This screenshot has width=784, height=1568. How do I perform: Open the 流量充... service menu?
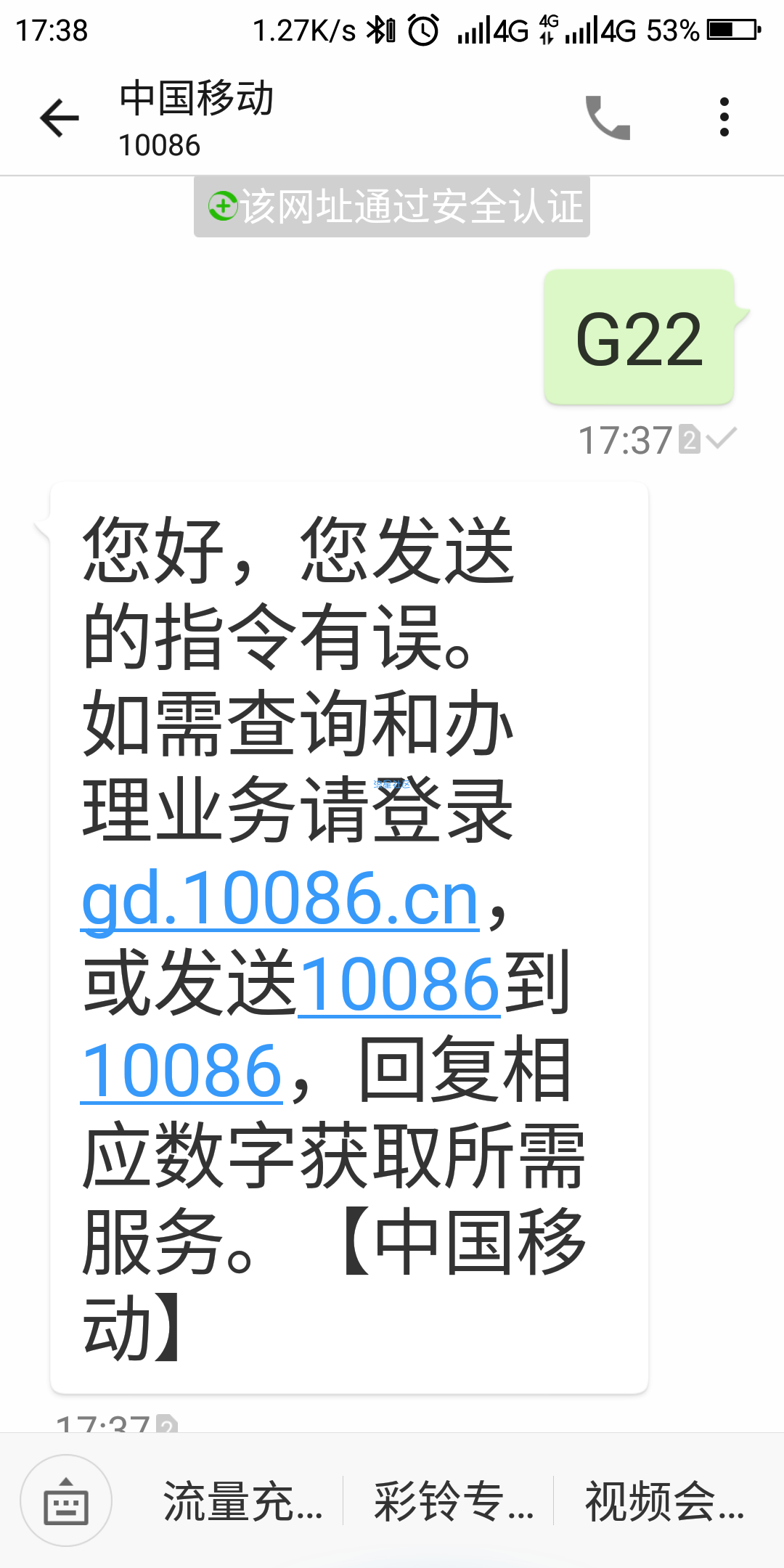(x=242, y=1501)
